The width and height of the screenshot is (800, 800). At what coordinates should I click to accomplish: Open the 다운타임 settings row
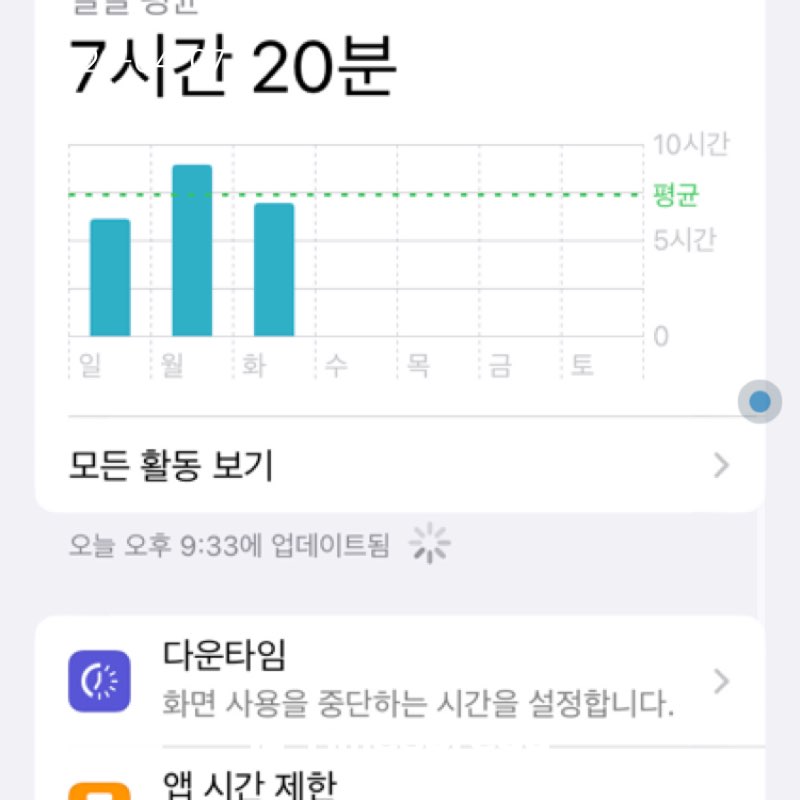[400, 681]
